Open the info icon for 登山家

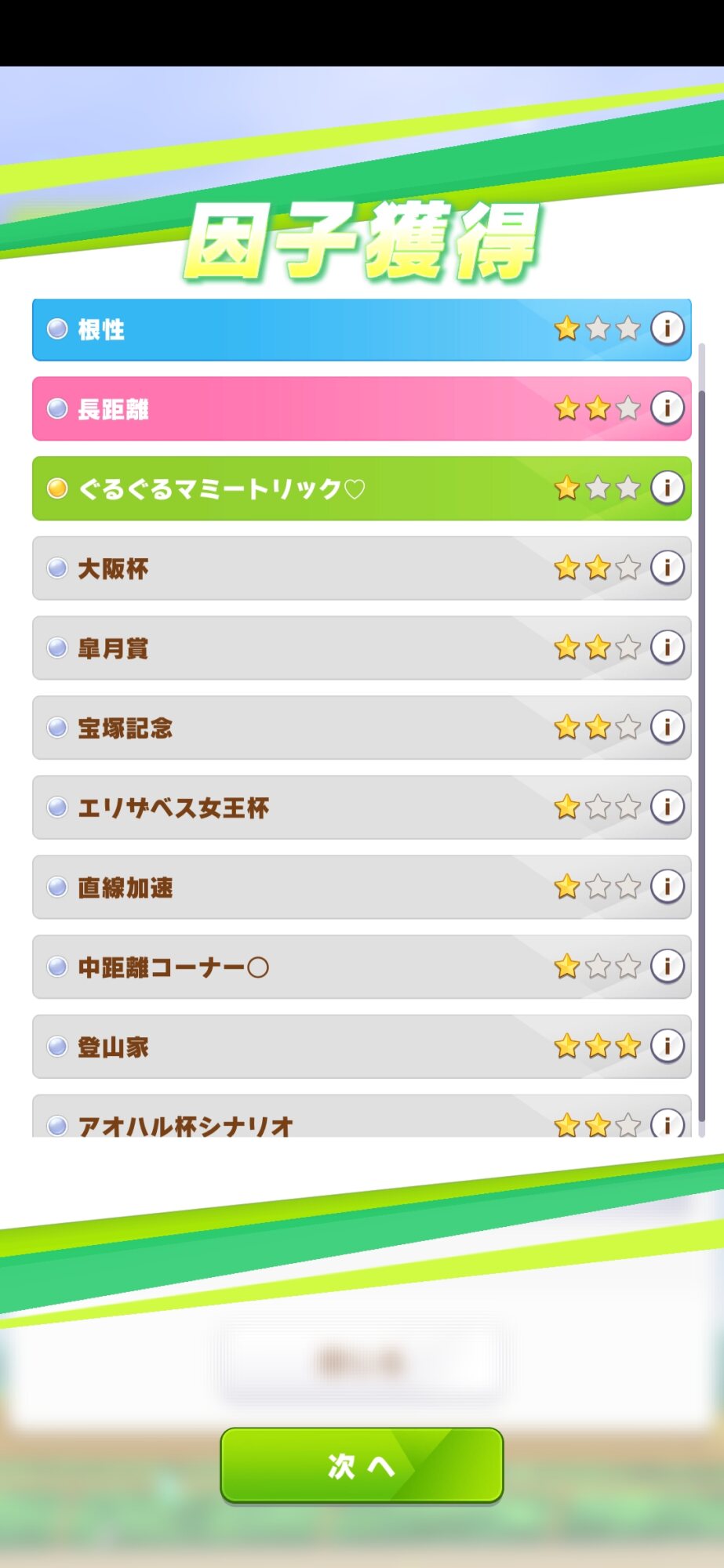(x=668, y=1046)
